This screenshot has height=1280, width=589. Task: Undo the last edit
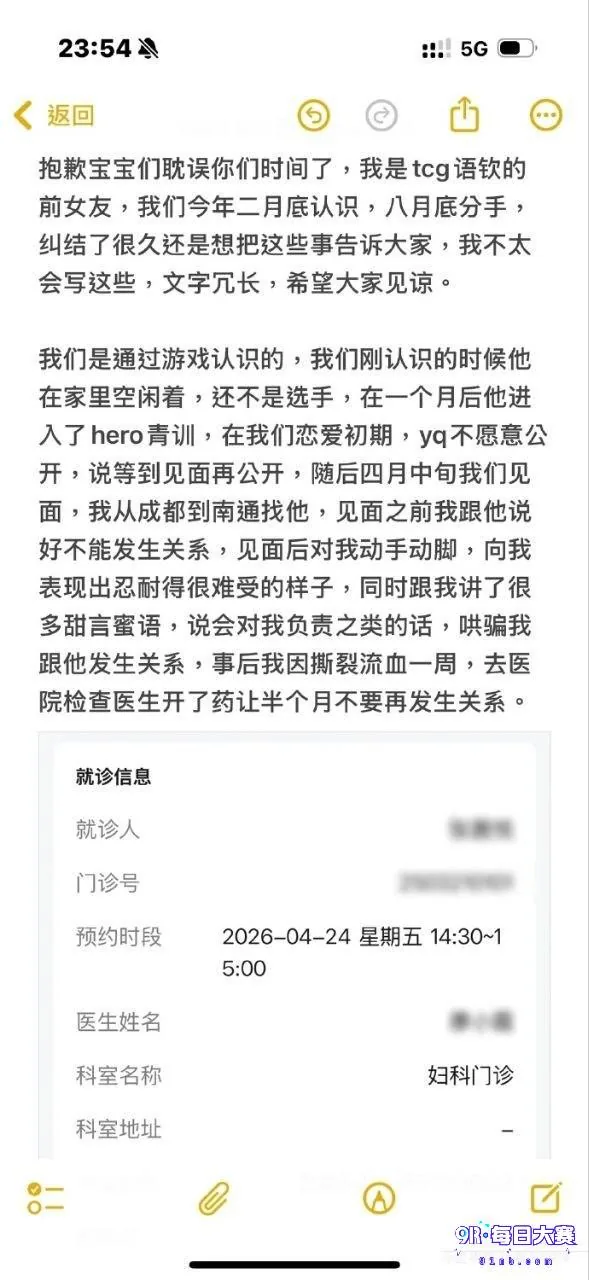pyautogui.click(x=314, y=116)
